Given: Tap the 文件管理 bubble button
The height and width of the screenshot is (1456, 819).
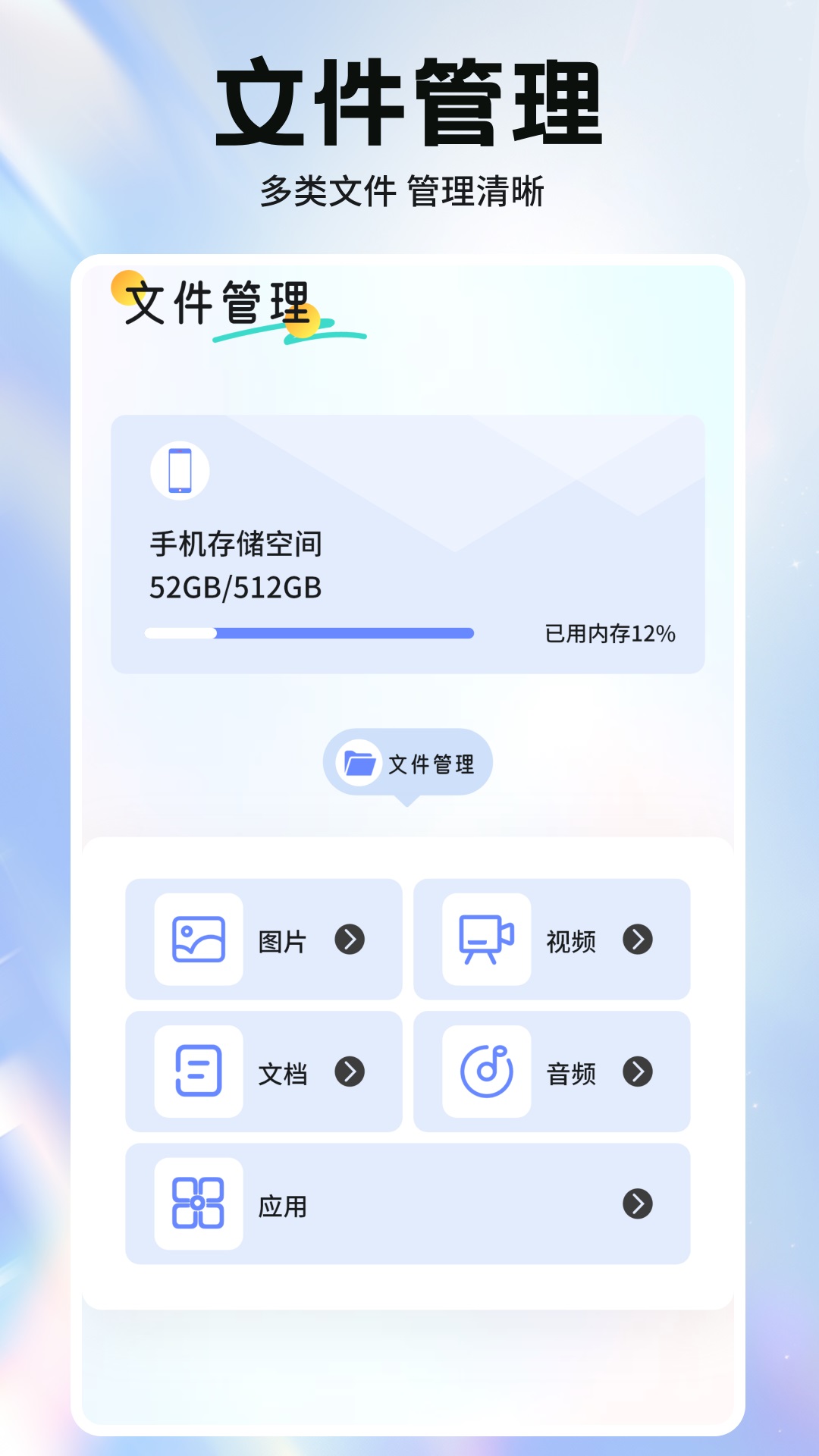Looking at the screenshot, I should click(x=409, y=764).
